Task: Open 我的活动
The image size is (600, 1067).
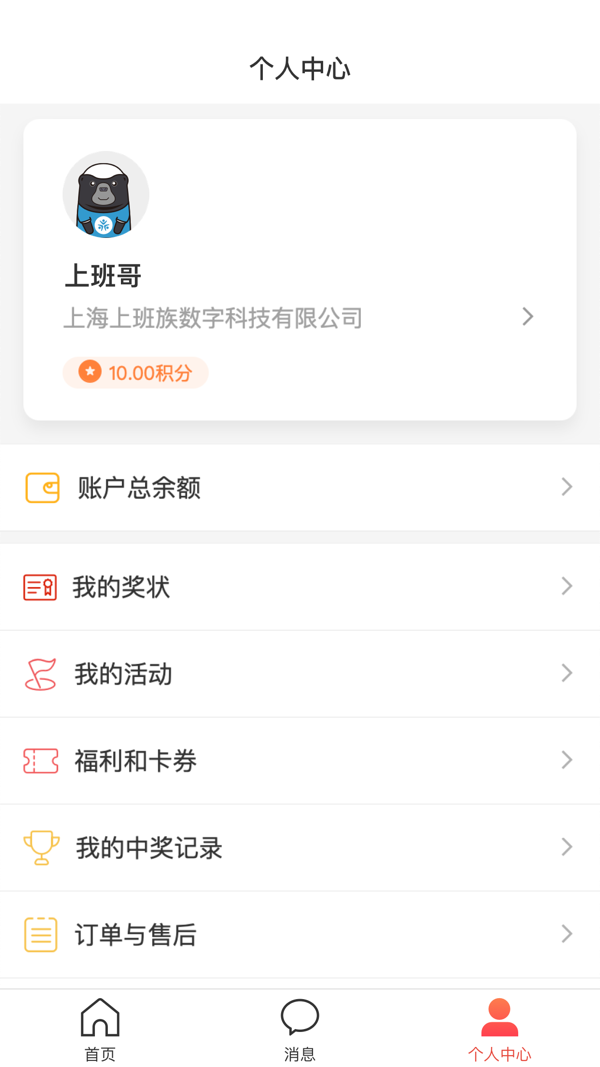Action: click(300, 674)
